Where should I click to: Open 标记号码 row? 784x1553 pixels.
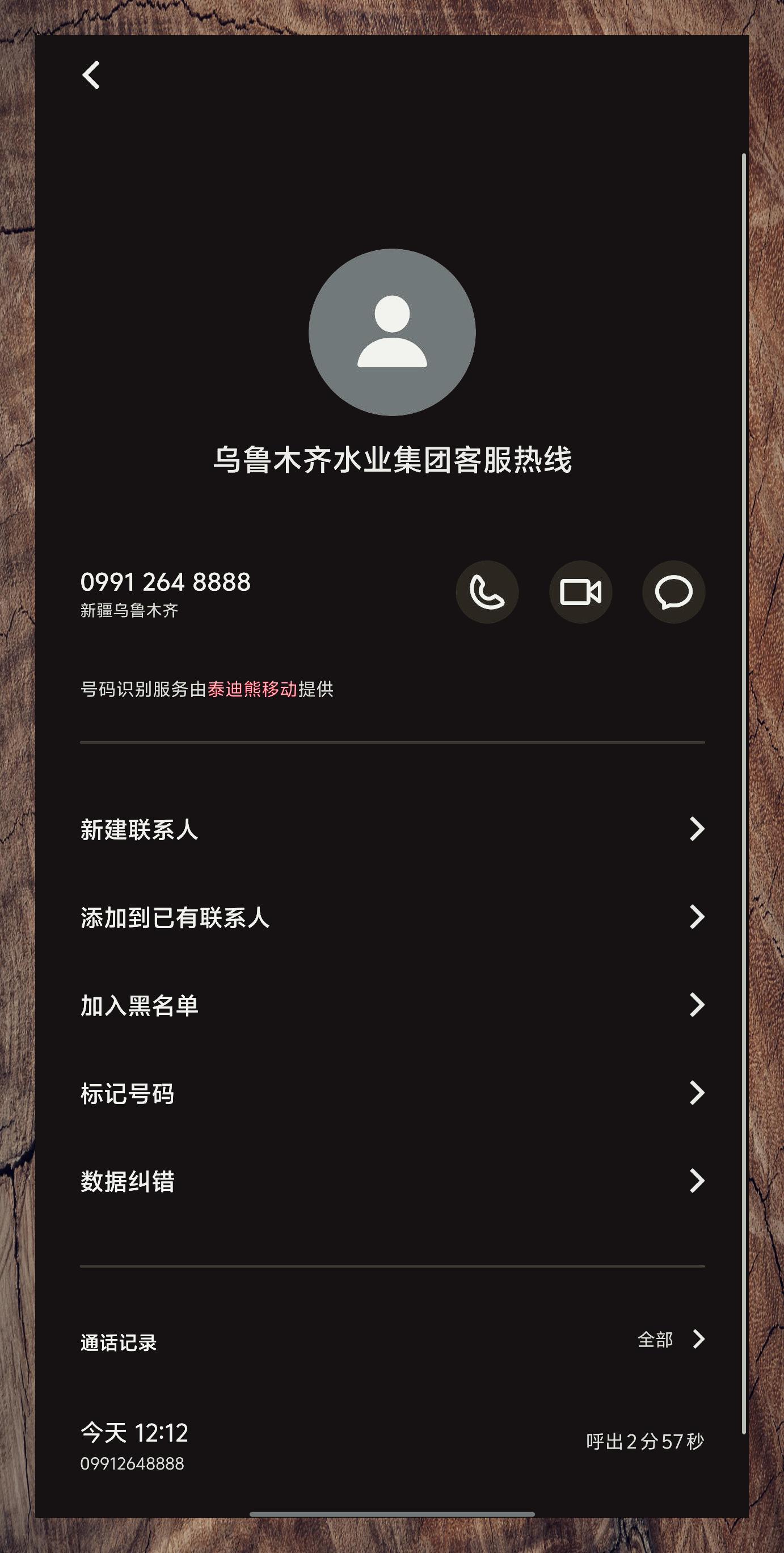391,1093
